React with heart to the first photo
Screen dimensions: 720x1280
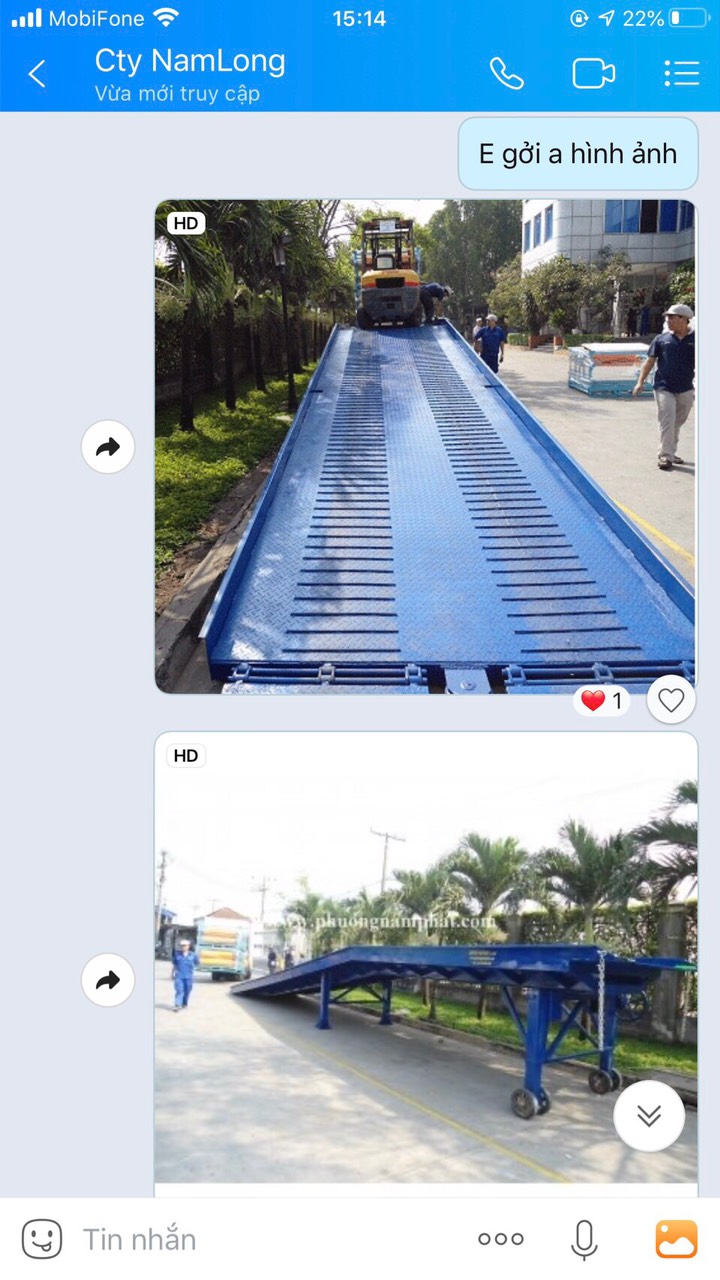point(671,701)
